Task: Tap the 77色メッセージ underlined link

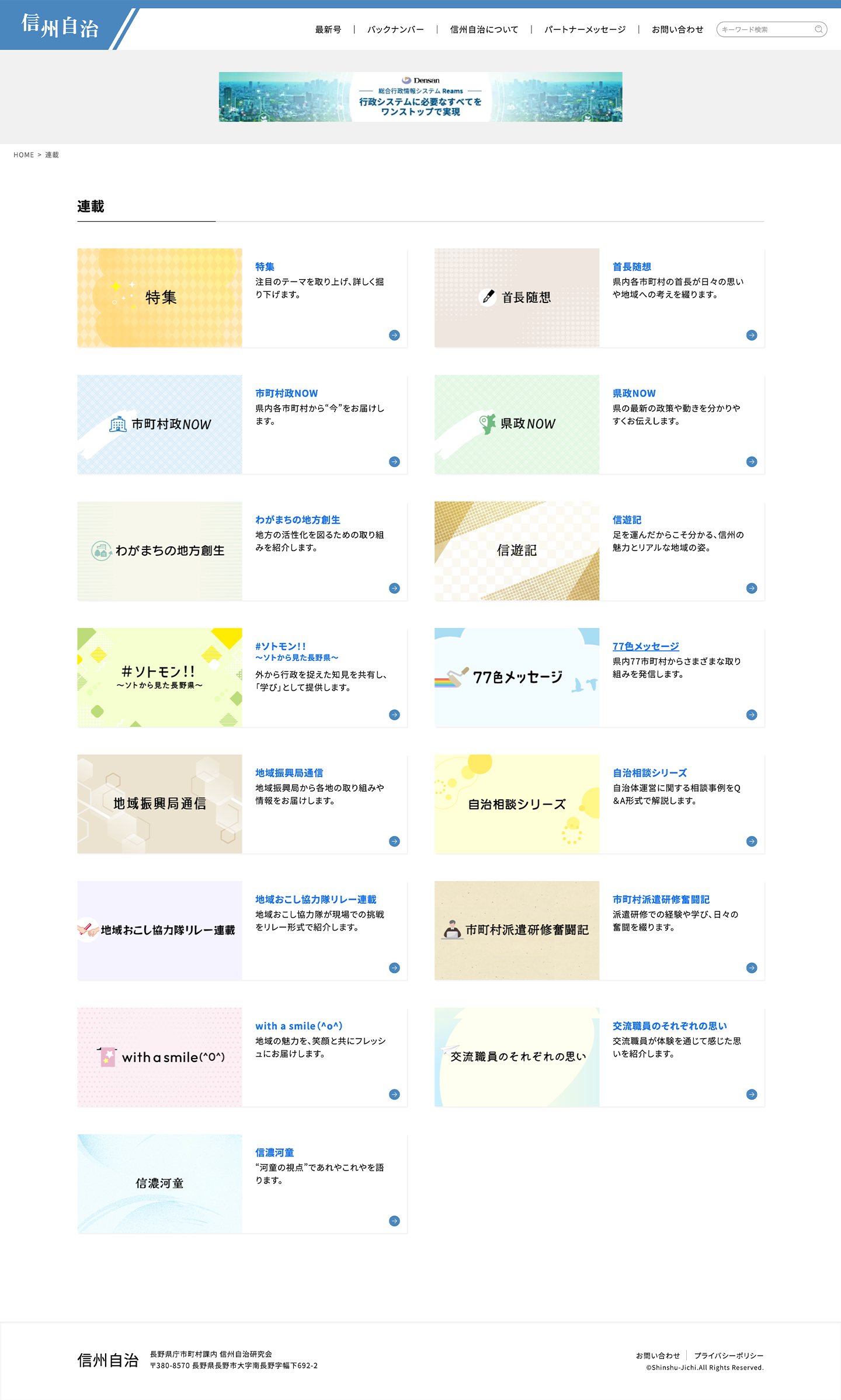Action: (x=645, y=646)
